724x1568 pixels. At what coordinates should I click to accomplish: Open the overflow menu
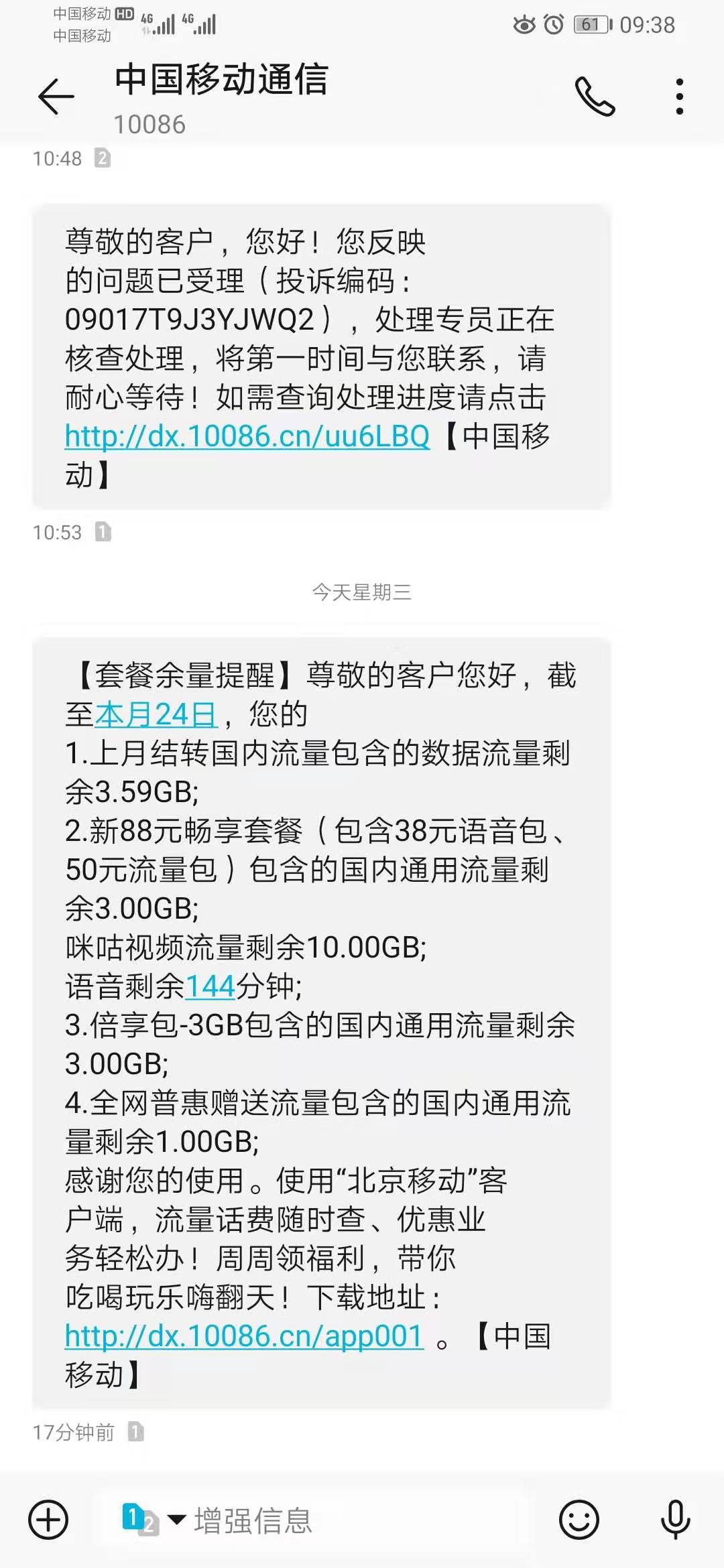[679, 97]
